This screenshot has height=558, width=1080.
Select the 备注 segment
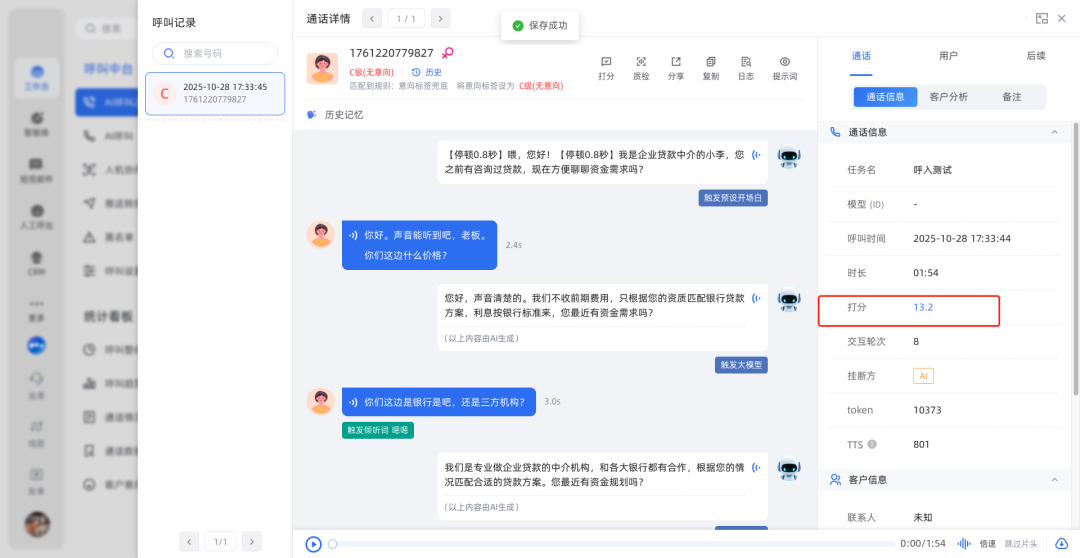(x=1012, y=97)
